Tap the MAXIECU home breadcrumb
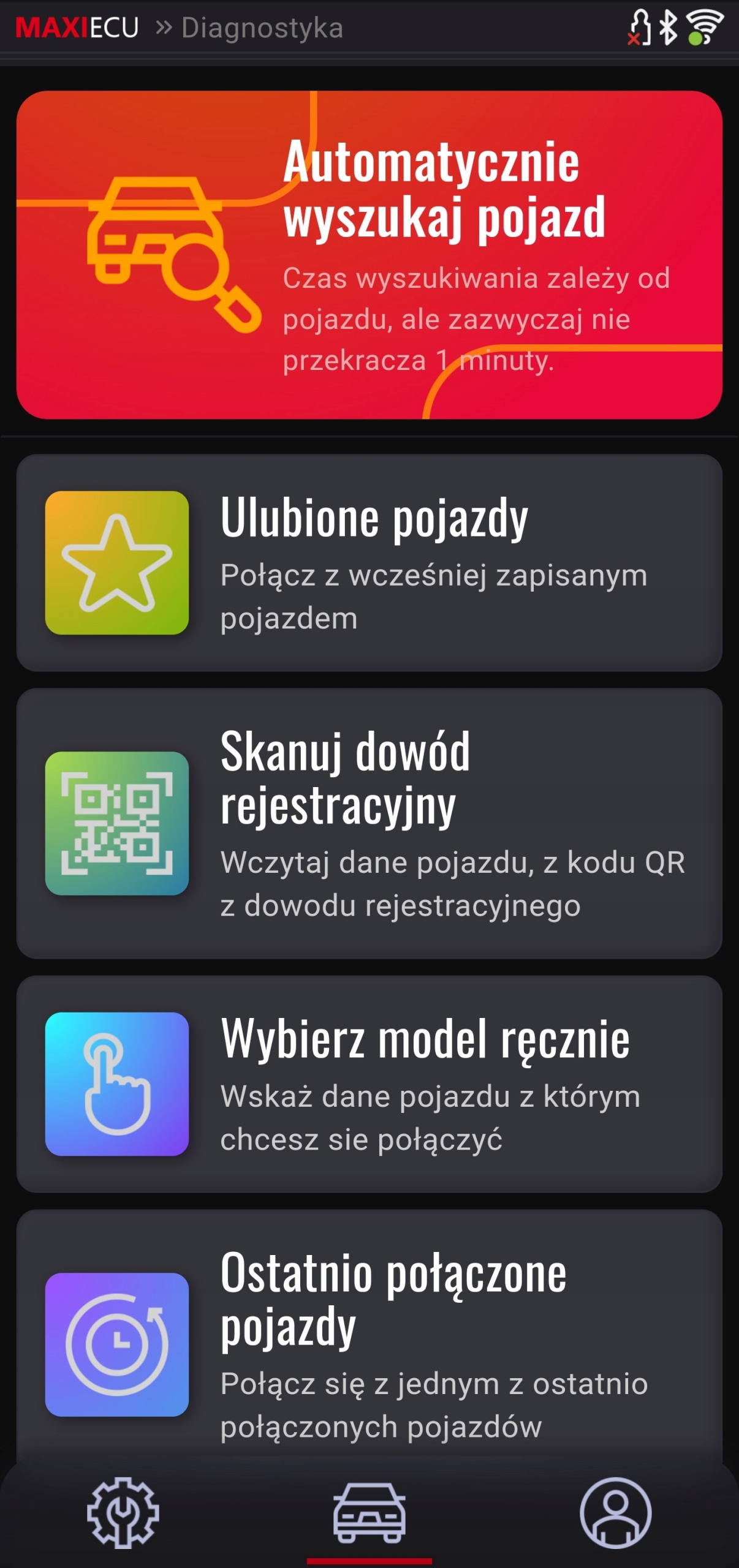The width and height of the screenshot is (739, 1568). [x=77, y=28]
